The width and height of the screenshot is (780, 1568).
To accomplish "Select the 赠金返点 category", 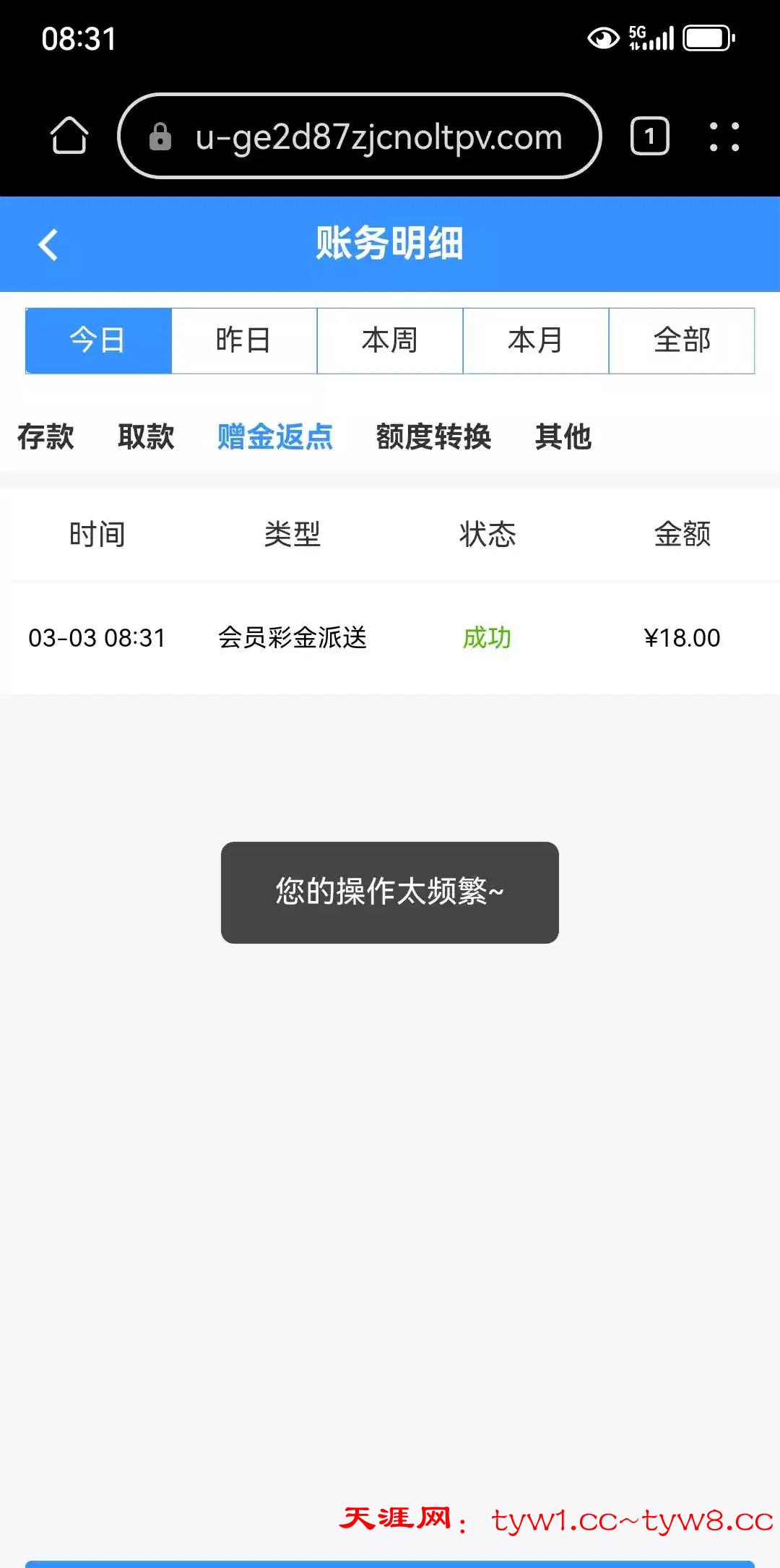I will (275, 437).
